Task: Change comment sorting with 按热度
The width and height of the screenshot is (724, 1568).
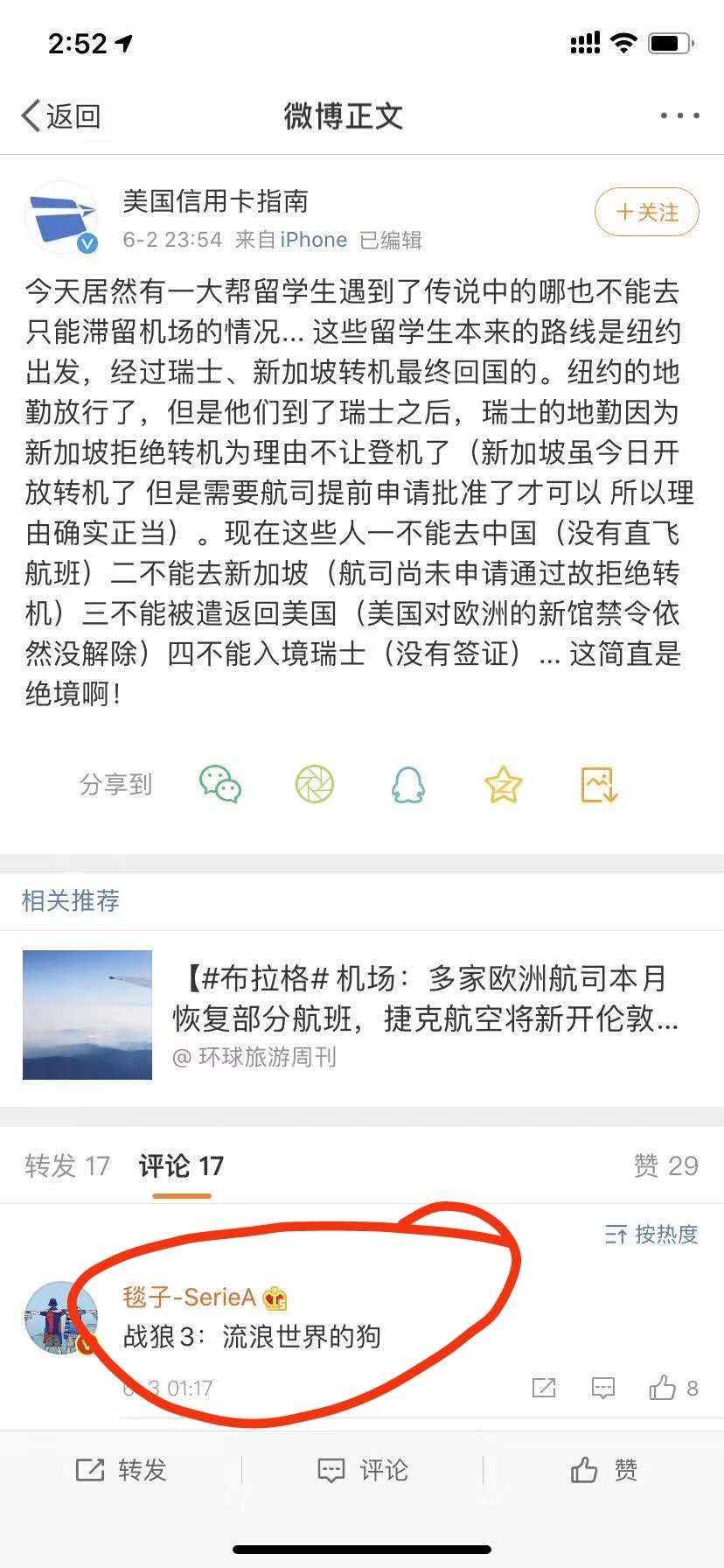Action: point(651,1234)
